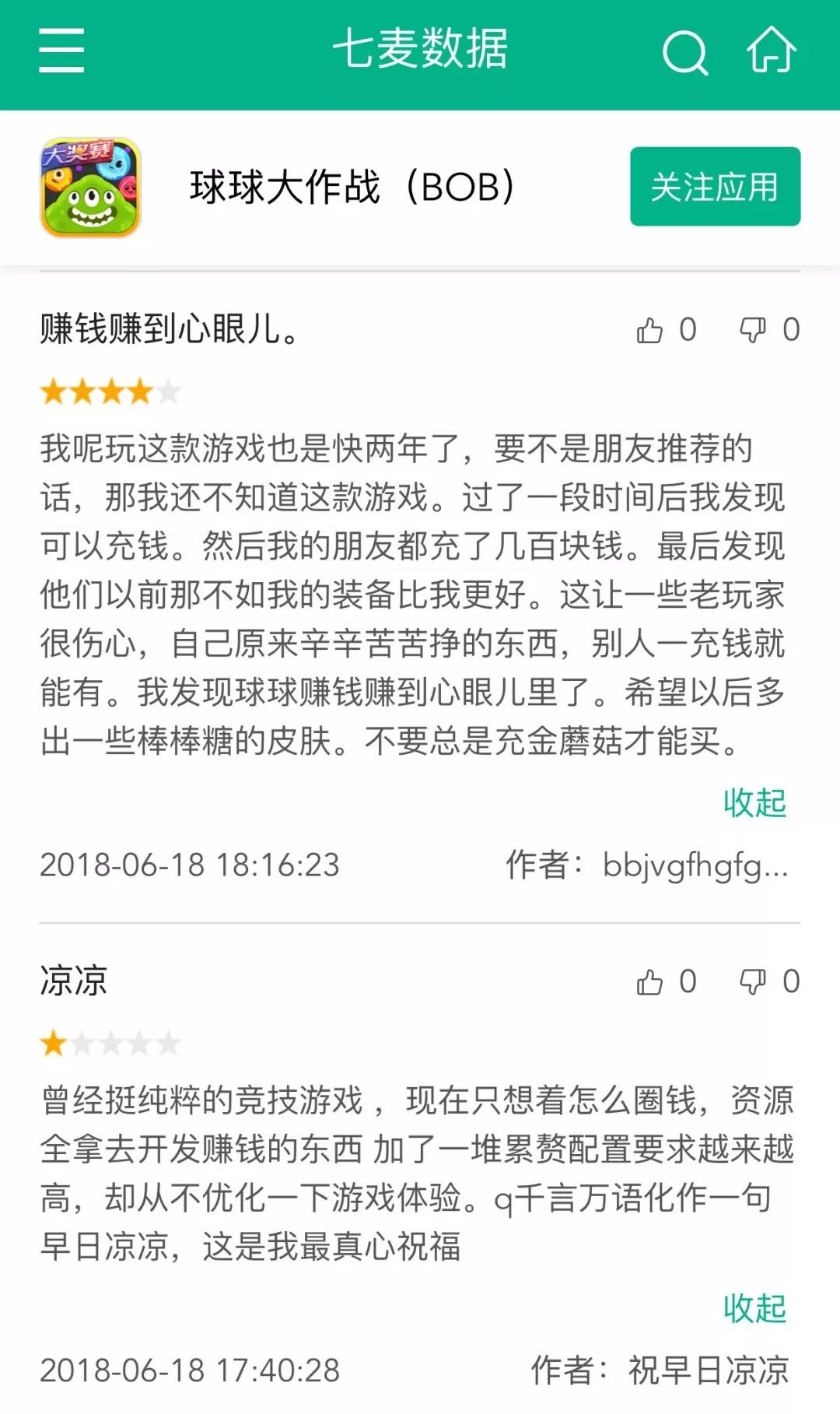Go to the home page icon
Screen dimensions: 840x1414
tap(771, 50)
